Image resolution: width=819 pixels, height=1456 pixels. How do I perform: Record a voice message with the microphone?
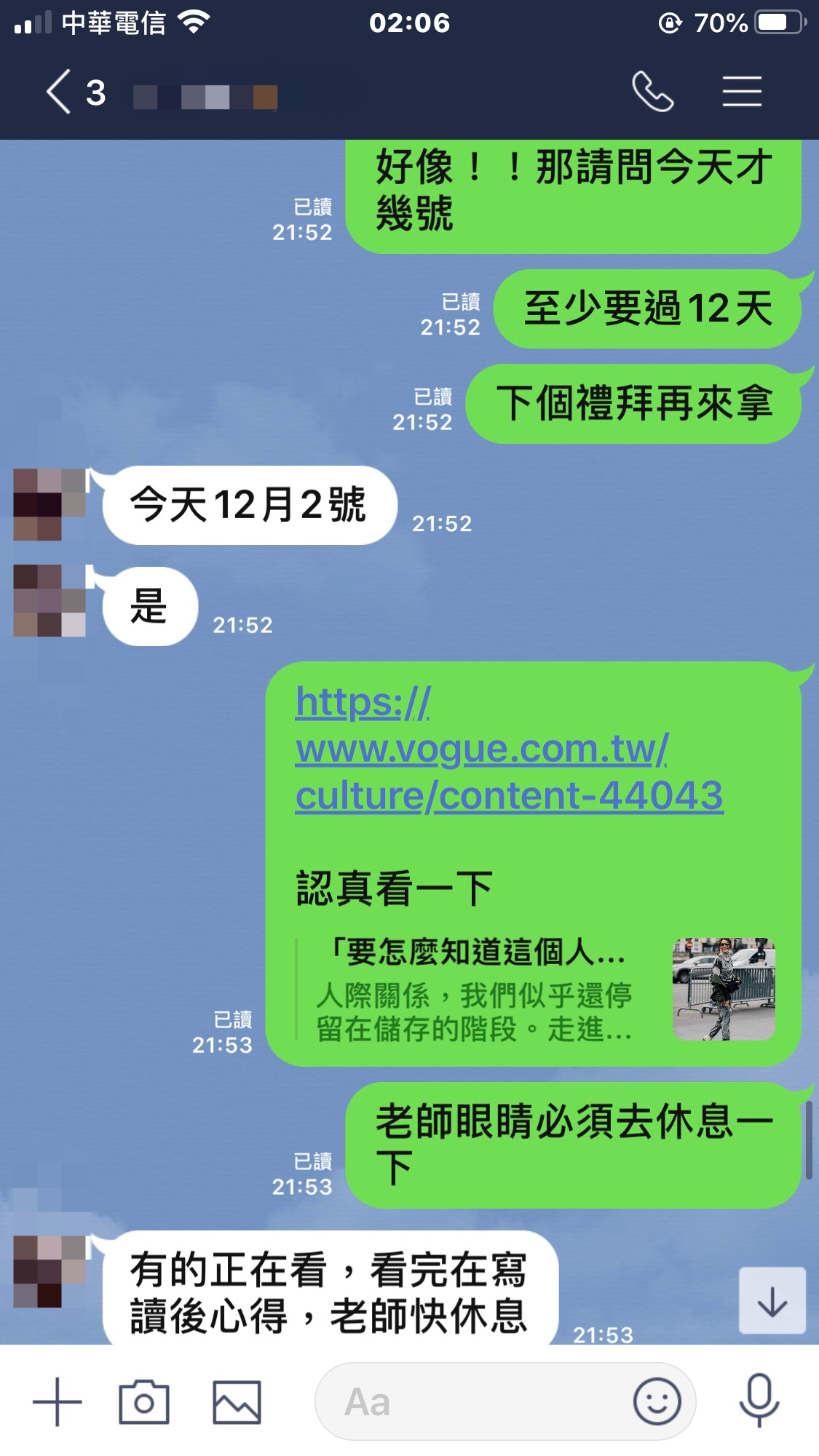(759, 1401)
